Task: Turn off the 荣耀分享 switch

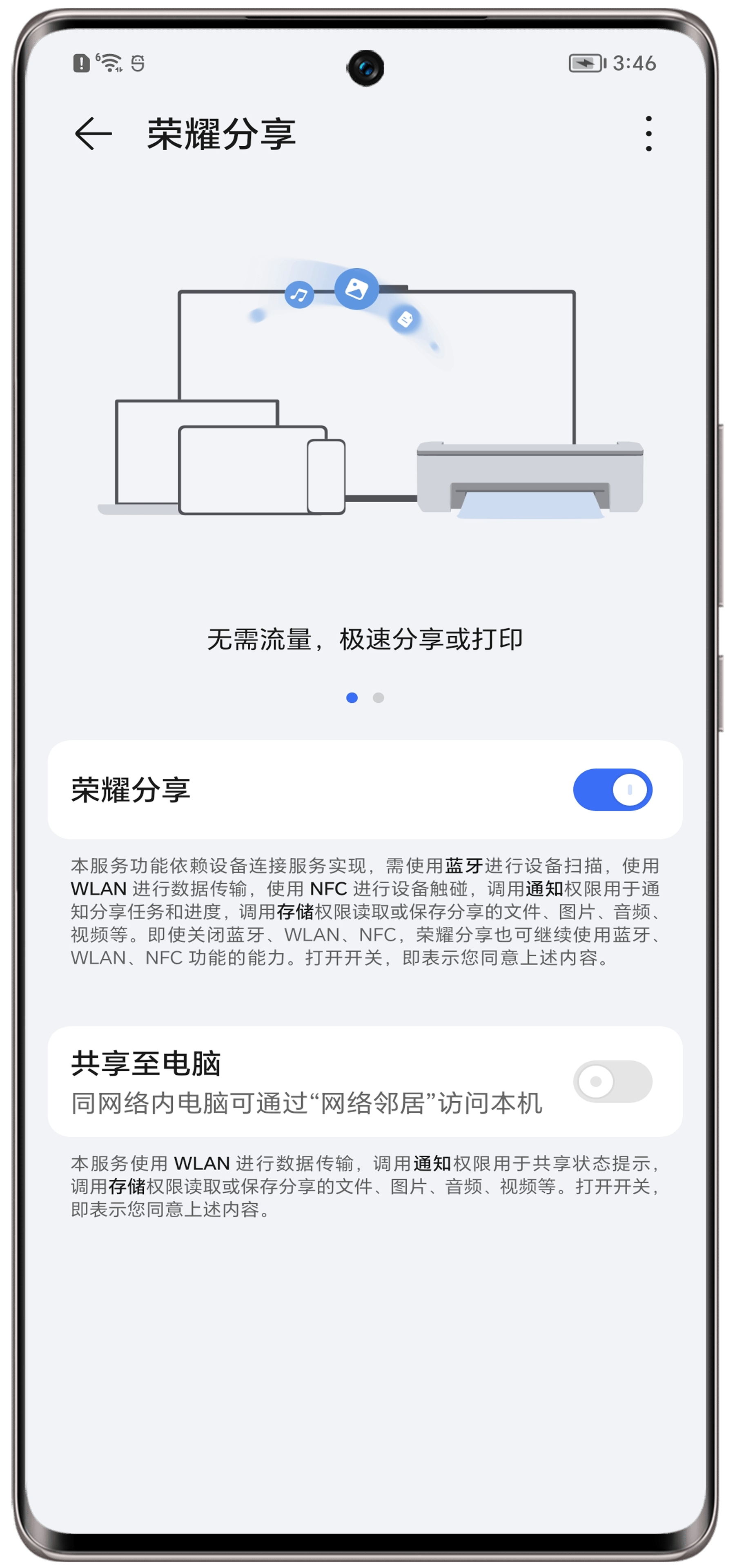Action: point(612,789)
